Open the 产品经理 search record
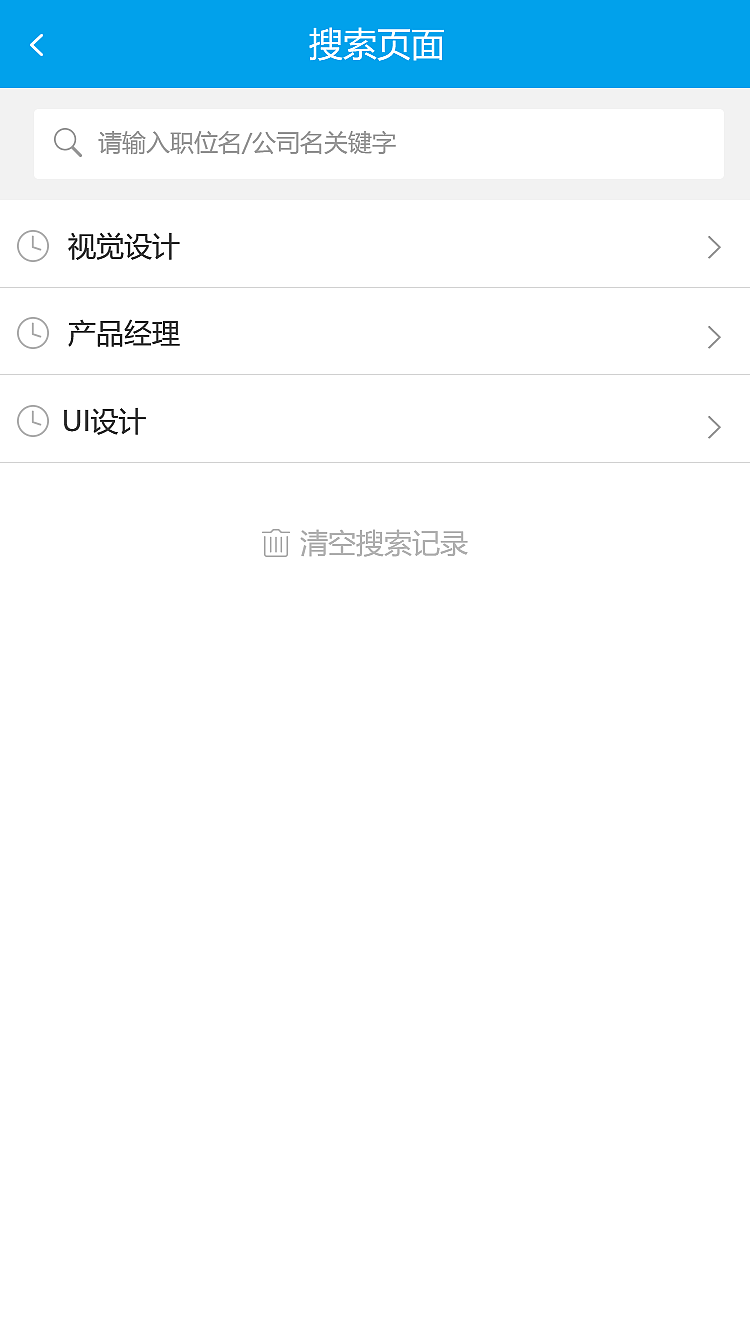The height and width of the screenshot is (1334, 750). (122, 333)
